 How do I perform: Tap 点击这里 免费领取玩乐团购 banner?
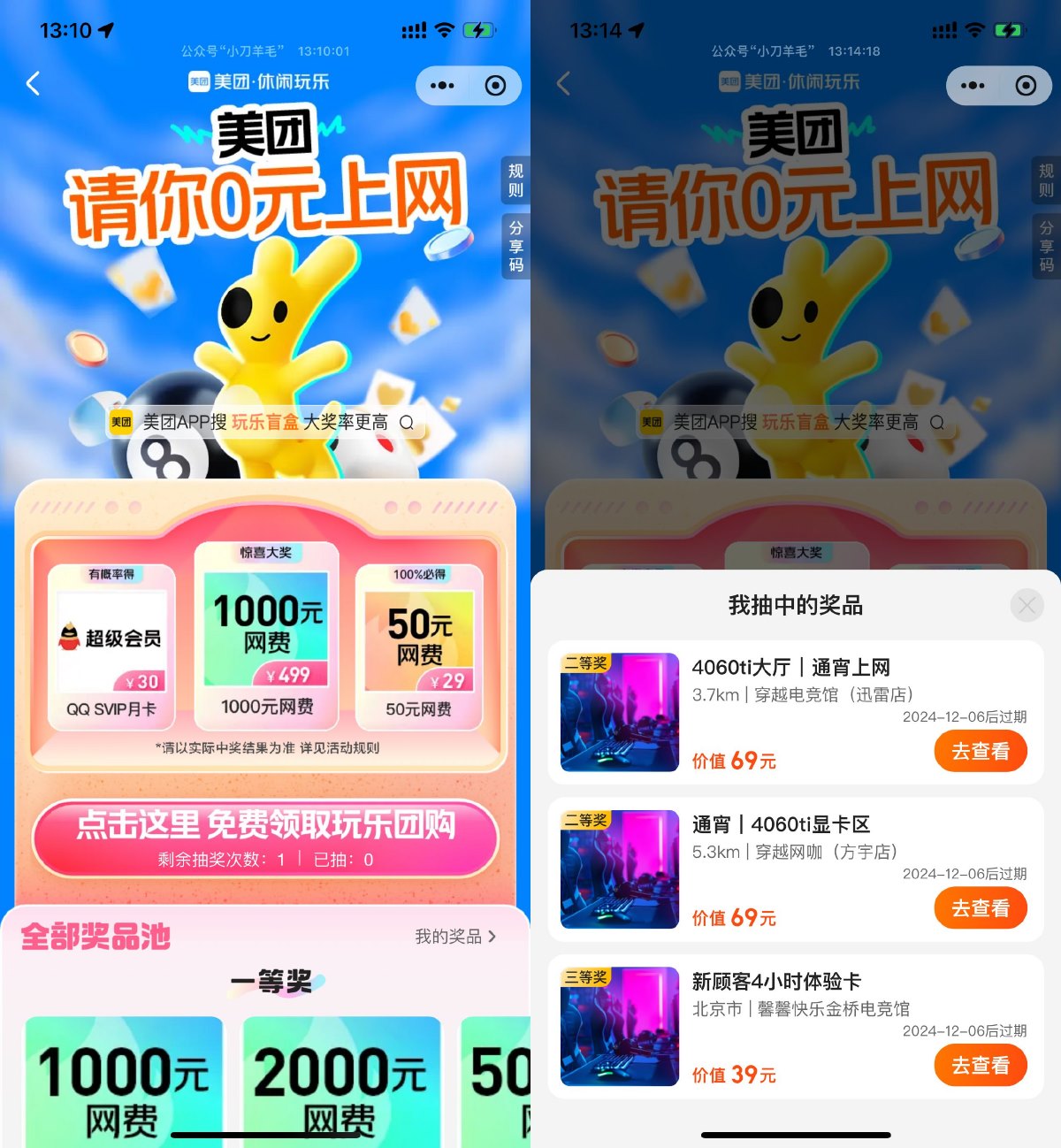265,825
